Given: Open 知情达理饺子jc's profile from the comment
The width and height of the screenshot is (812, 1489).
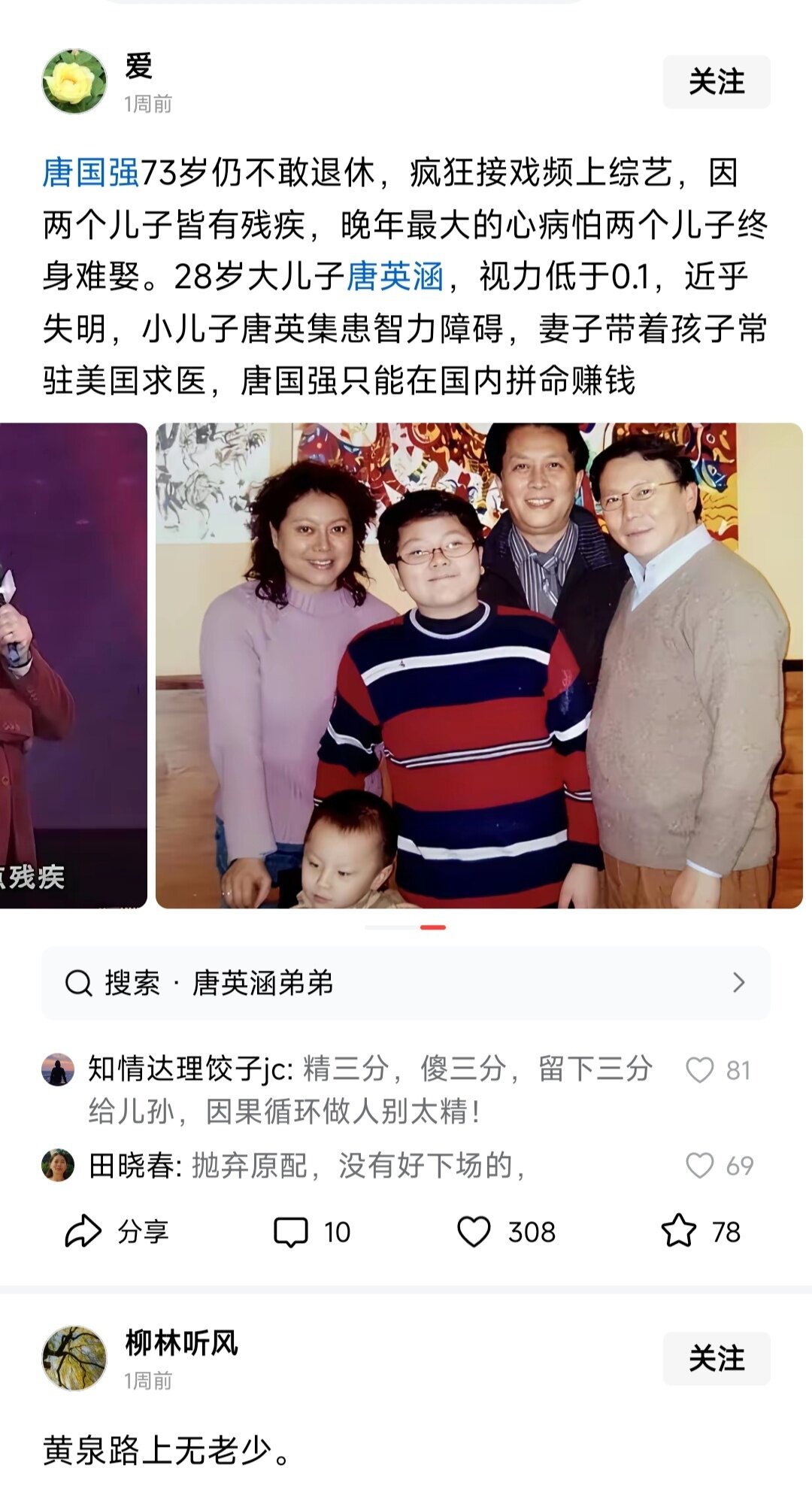Looking at the screenshot, I should (58, 1069).
